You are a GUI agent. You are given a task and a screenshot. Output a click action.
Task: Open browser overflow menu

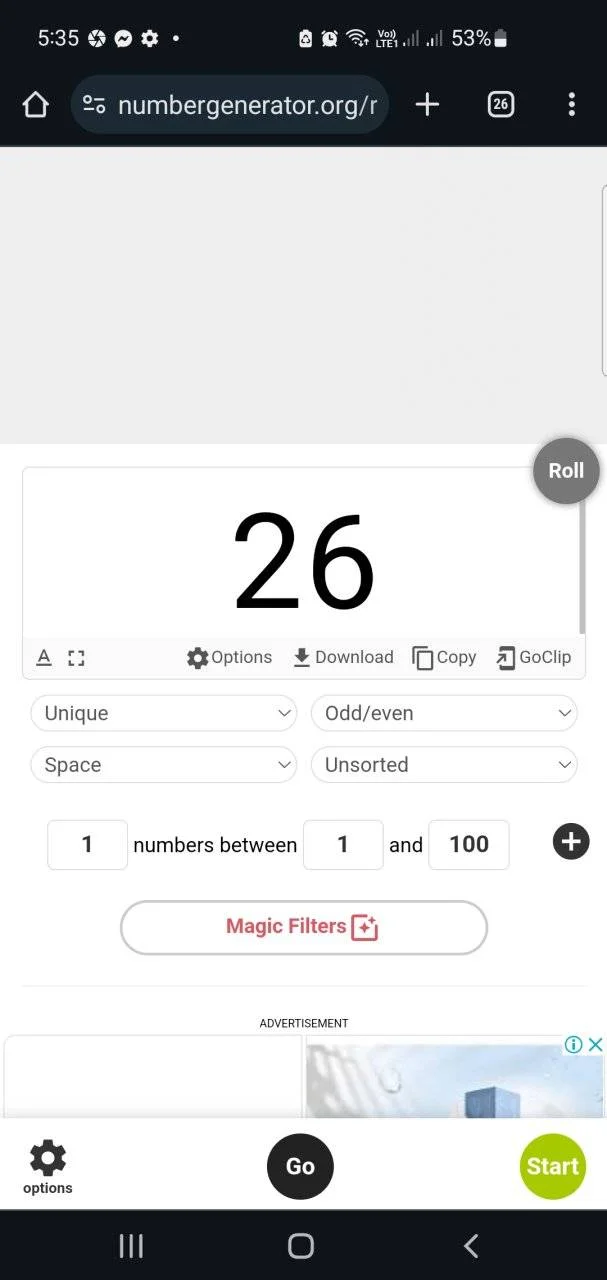[x=571, y=104]
